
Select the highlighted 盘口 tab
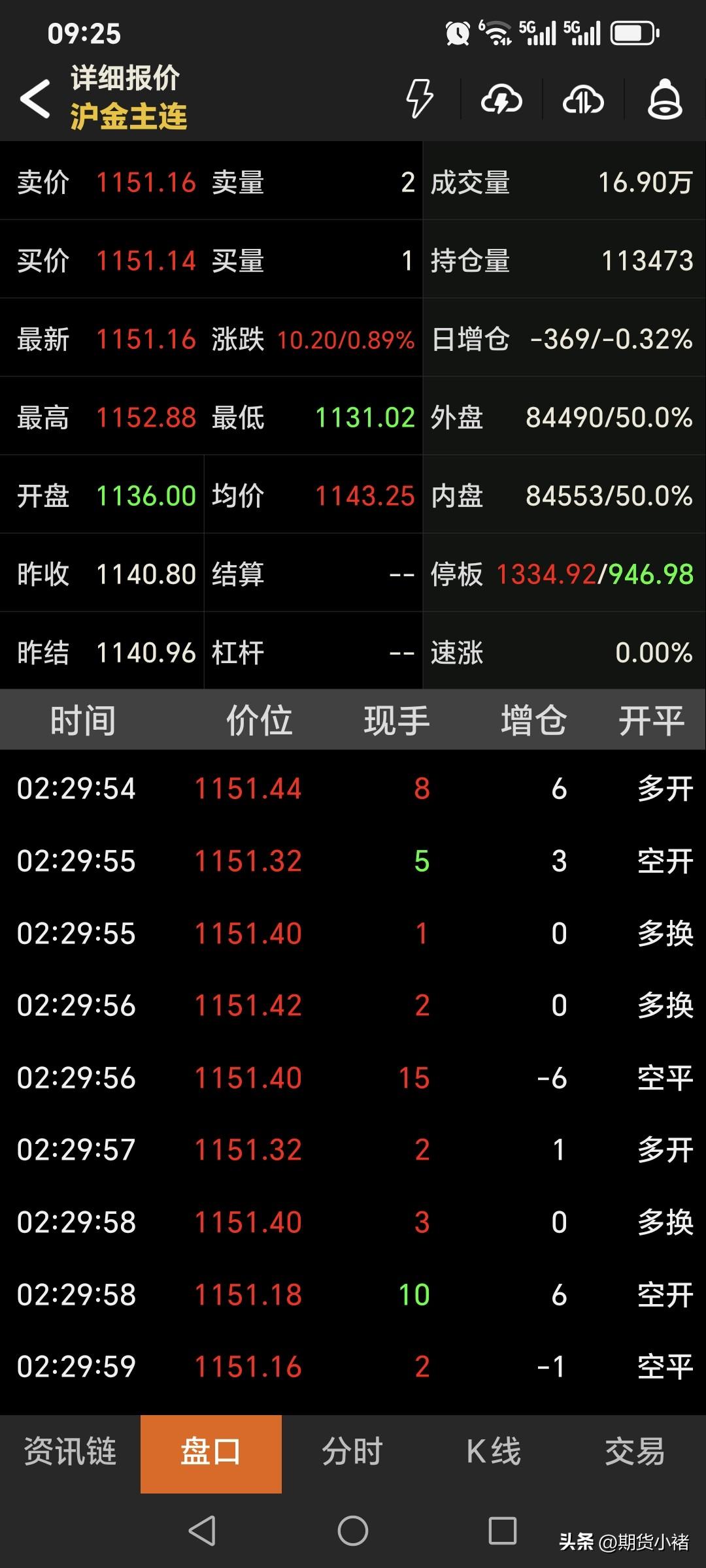coord(210,1454)
